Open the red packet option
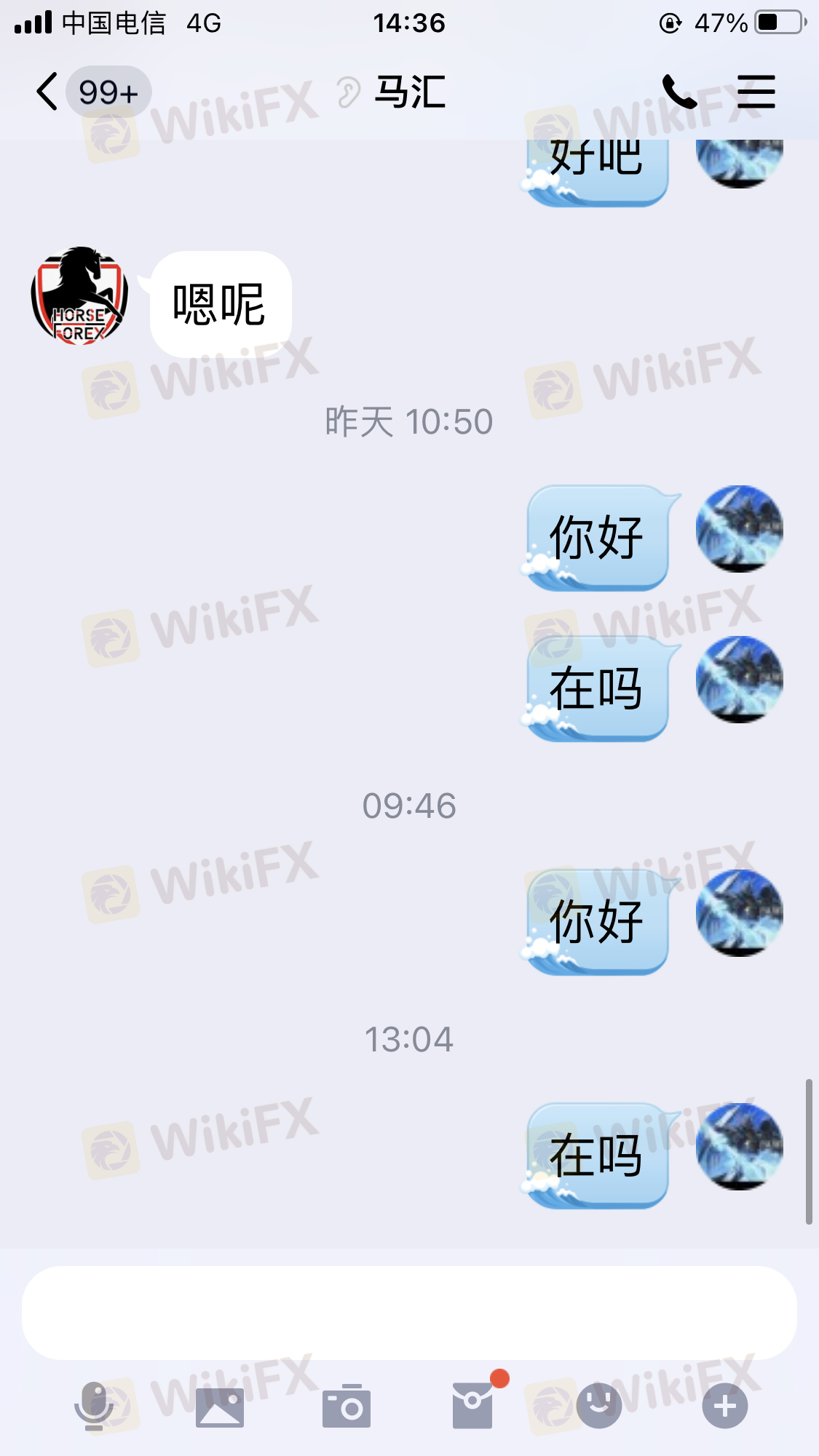 pos(472,1405)
